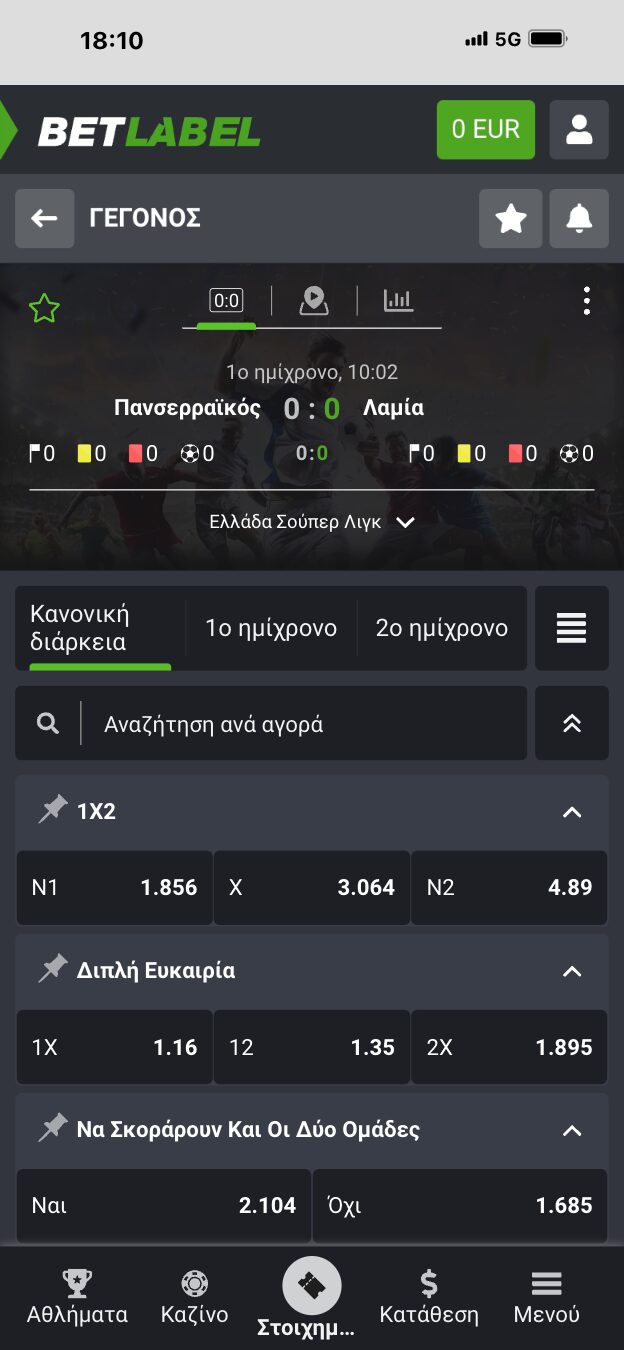Open the user account profile icon
This screenshot has width=624, height=1350.
[x=579, y=130]
